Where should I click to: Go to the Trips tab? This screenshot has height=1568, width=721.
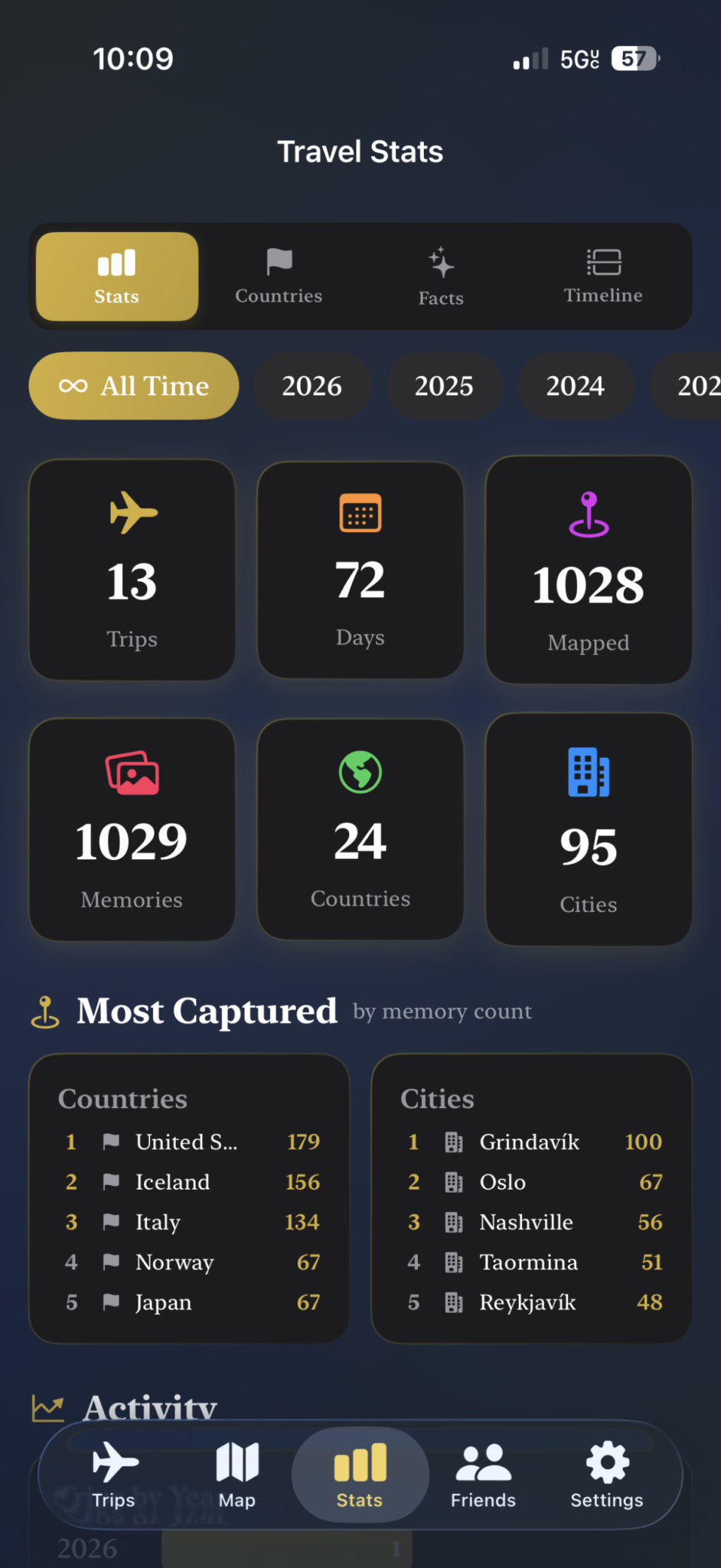click(x=114, y=1475)
